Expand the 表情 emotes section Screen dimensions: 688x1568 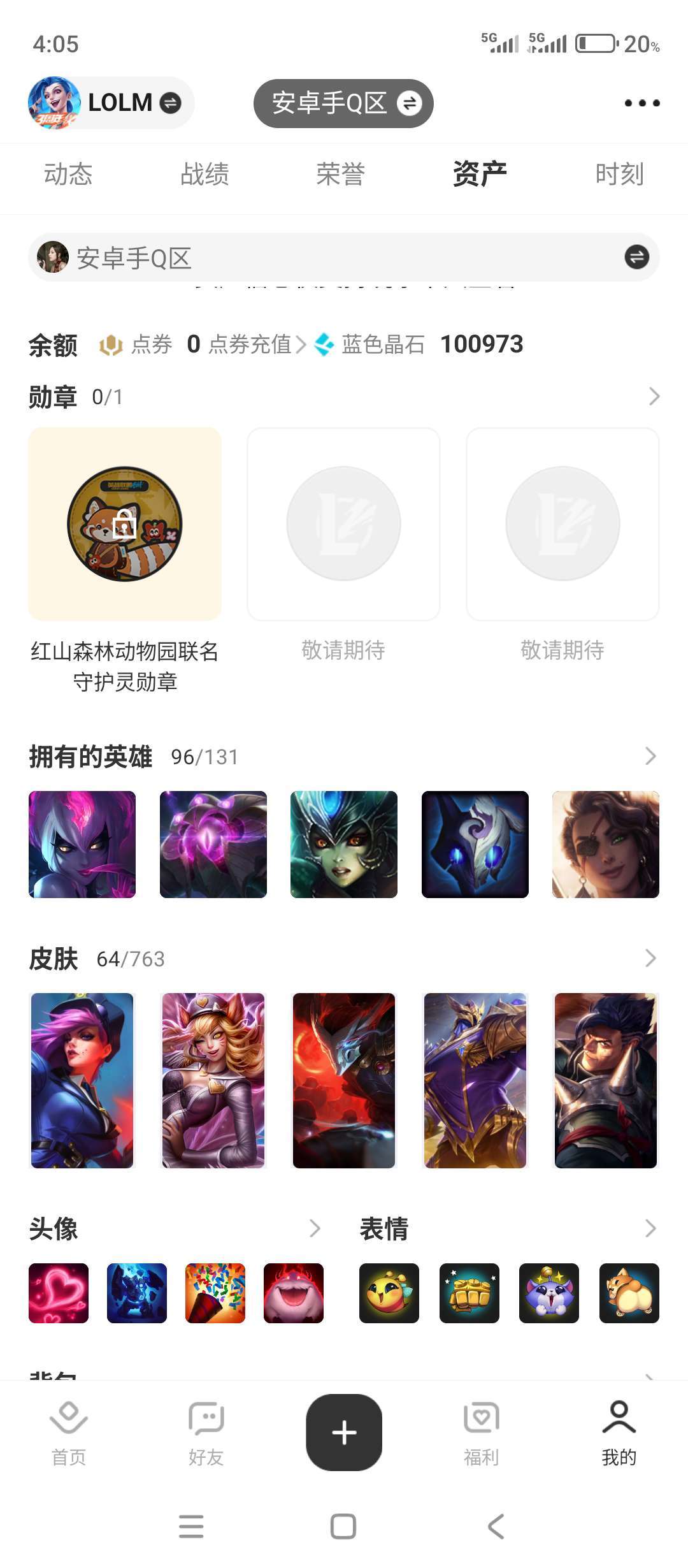pyautogui.click(x=650, y=1228)
